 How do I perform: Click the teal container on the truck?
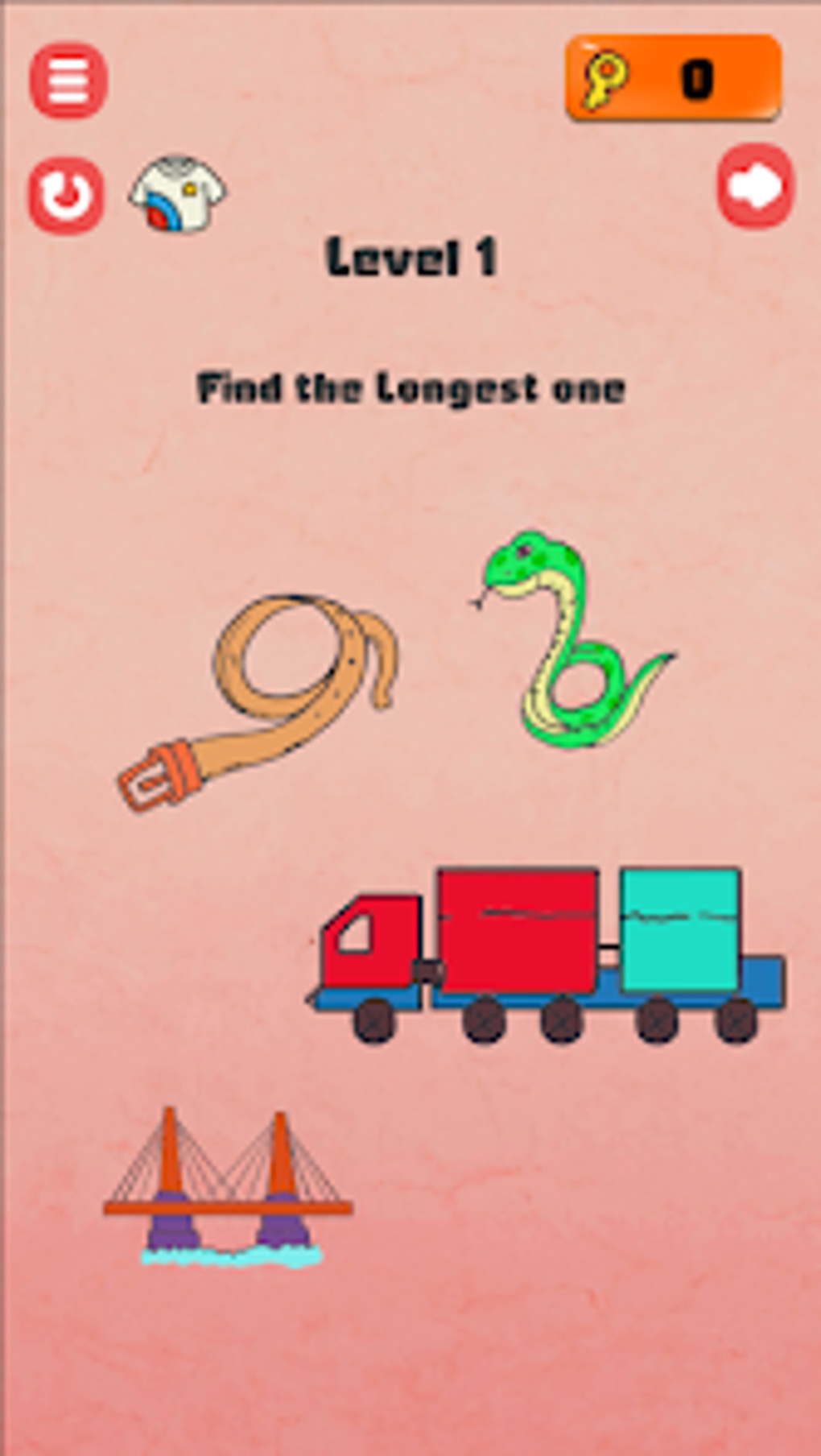(x=679, y=930)
